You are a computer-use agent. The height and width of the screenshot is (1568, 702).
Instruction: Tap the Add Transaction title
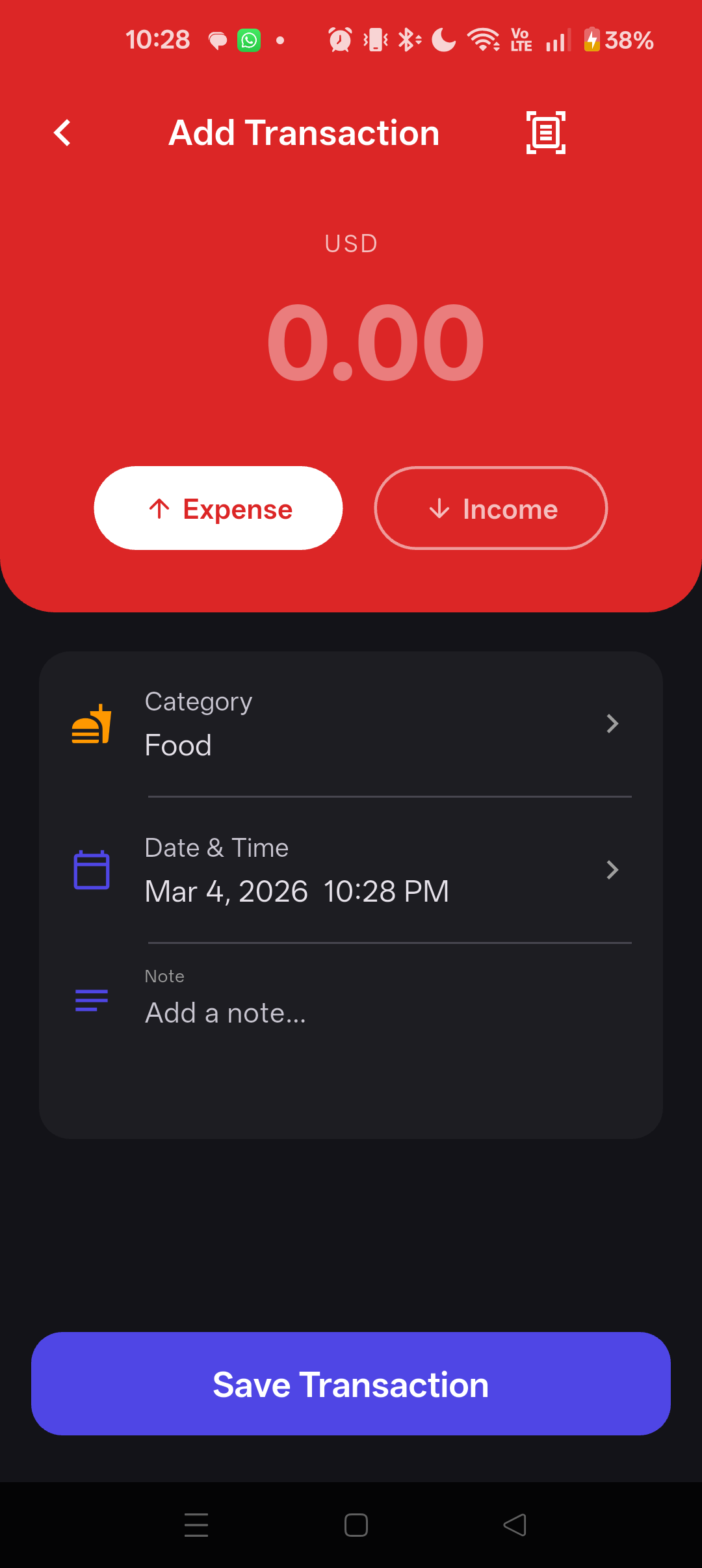pos(304,133)
